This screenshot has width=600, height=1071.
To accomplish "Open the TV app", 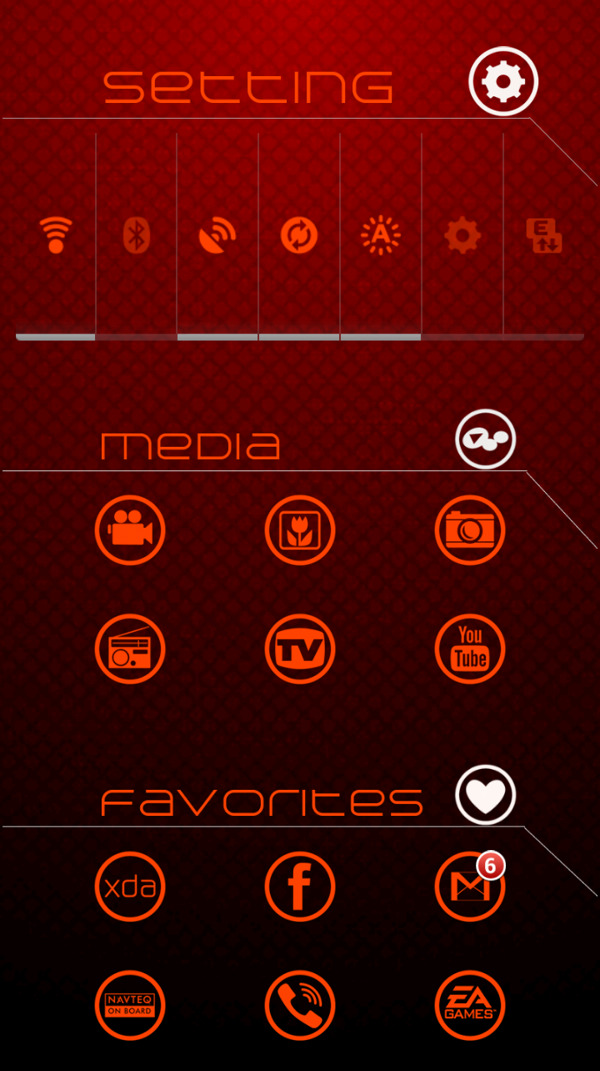I will 300,649.
